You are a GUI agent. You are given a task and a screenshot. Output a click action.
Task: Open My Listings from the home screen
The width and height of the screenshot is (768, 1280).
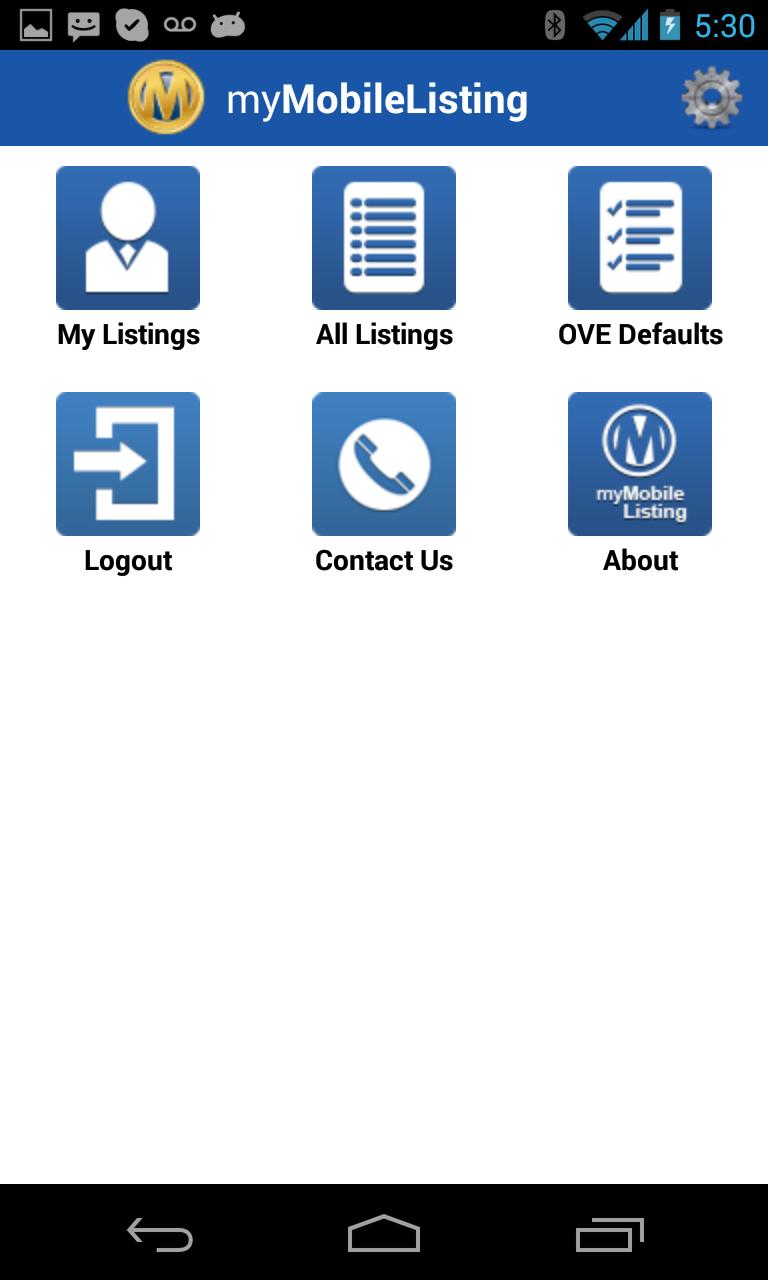128,237
